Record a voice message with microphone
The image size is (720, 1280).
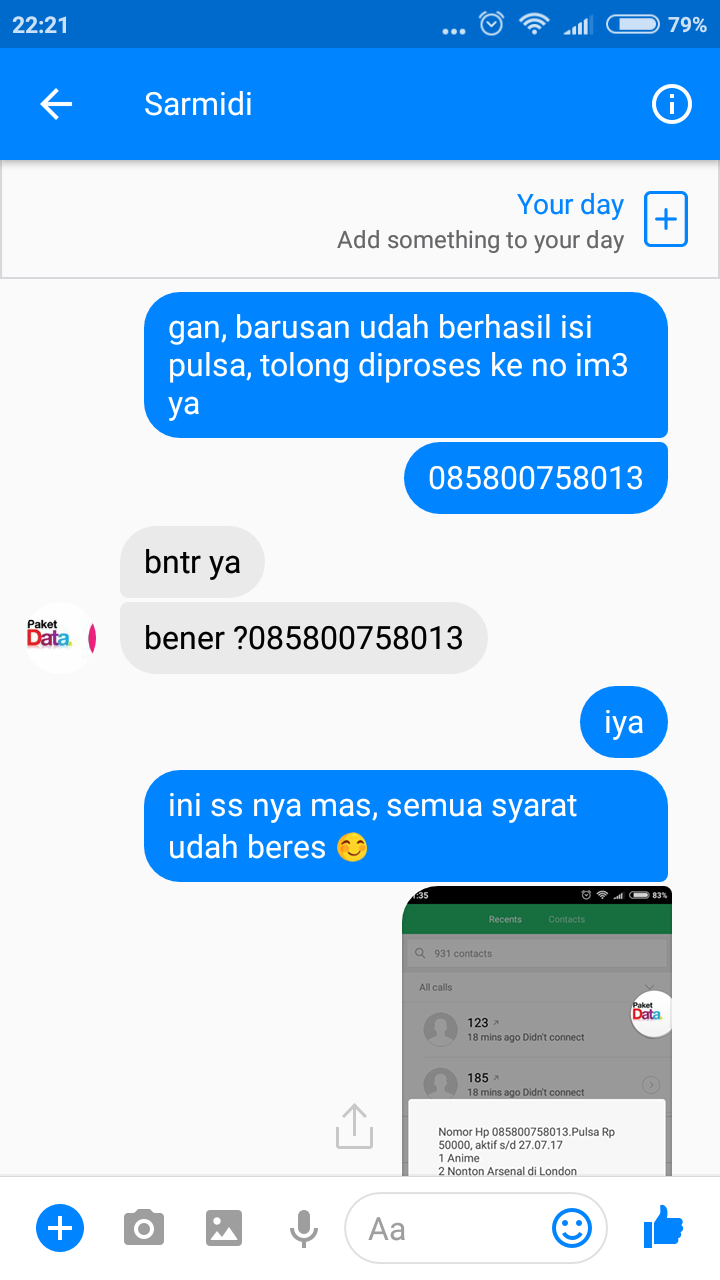(304, 1227)
